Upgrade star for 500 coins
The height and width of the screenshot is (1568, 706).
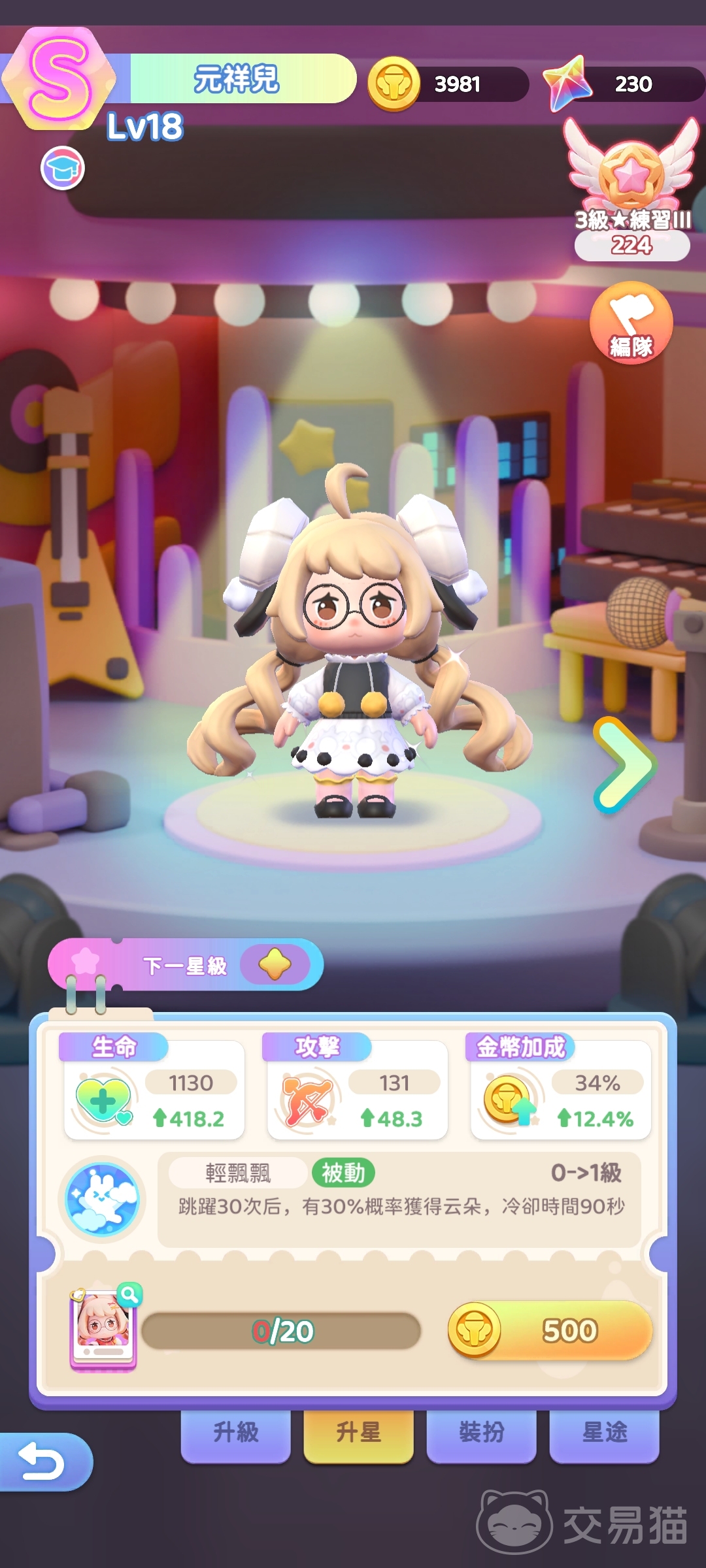click(550, 1330)
